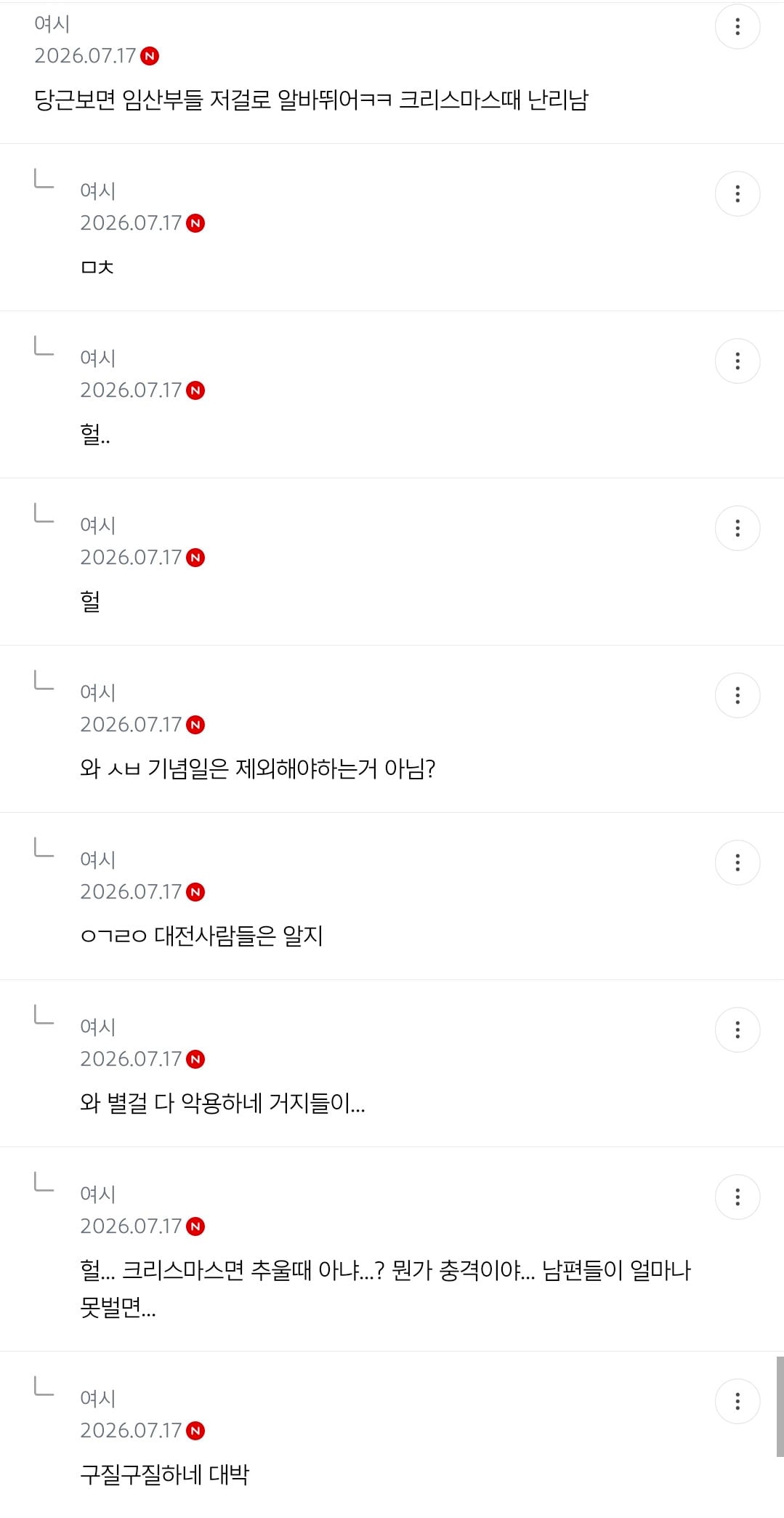The height and width of the screenshot is (1518, 784).
Task: Open more options for 크리스마스면 추울때 아냐 reply
Action: tap(737, 1197)
